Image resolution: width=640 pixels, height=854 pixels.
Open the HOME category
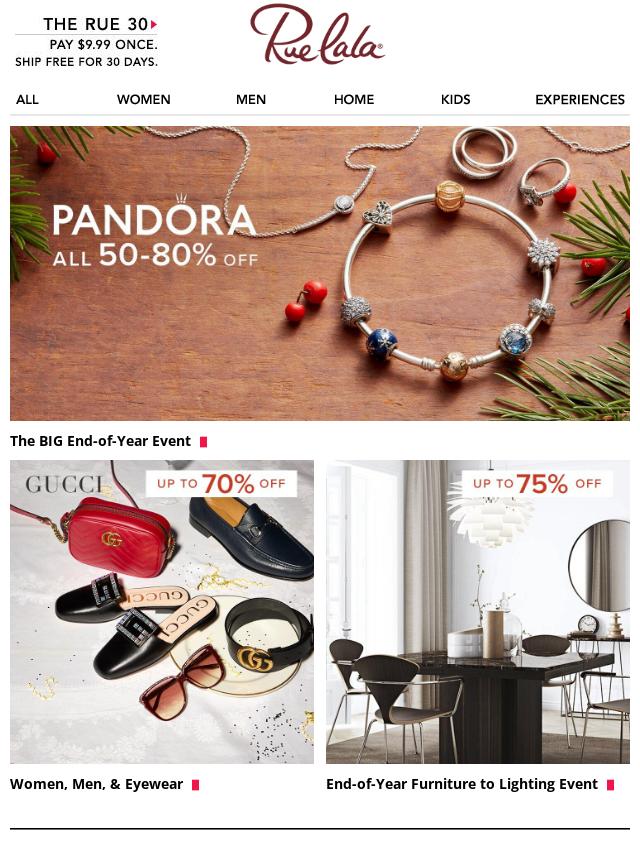point(354,99)
